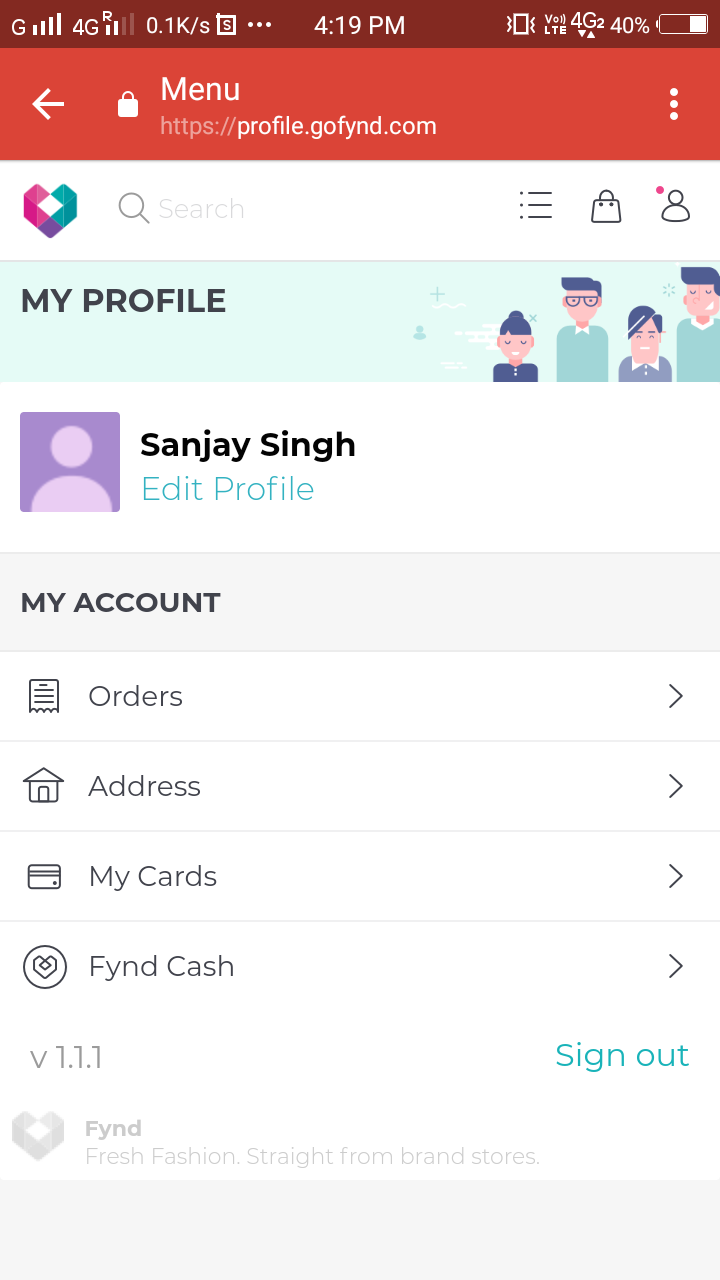Image resolution: width=720 pixels, height=1280 pixels.
Task: Open the Orders row
Action: click(360, 696)
